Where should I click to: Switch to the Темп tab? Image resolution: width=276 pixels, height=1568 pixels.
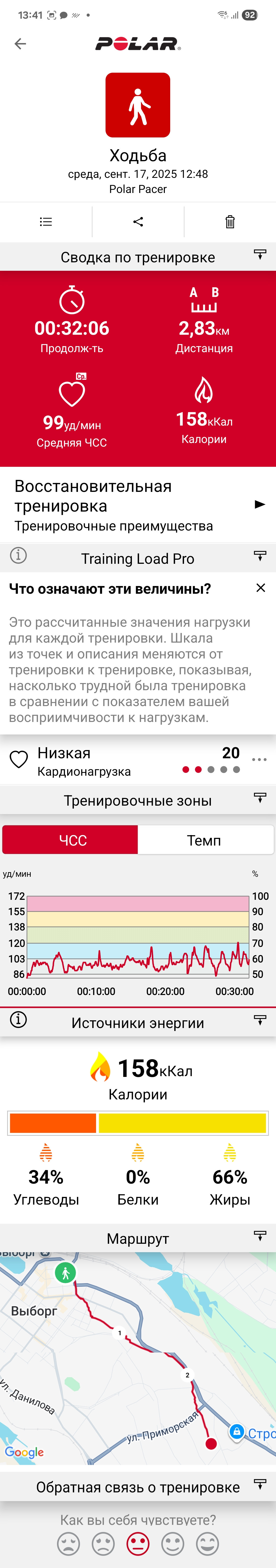tap(205, 840)
